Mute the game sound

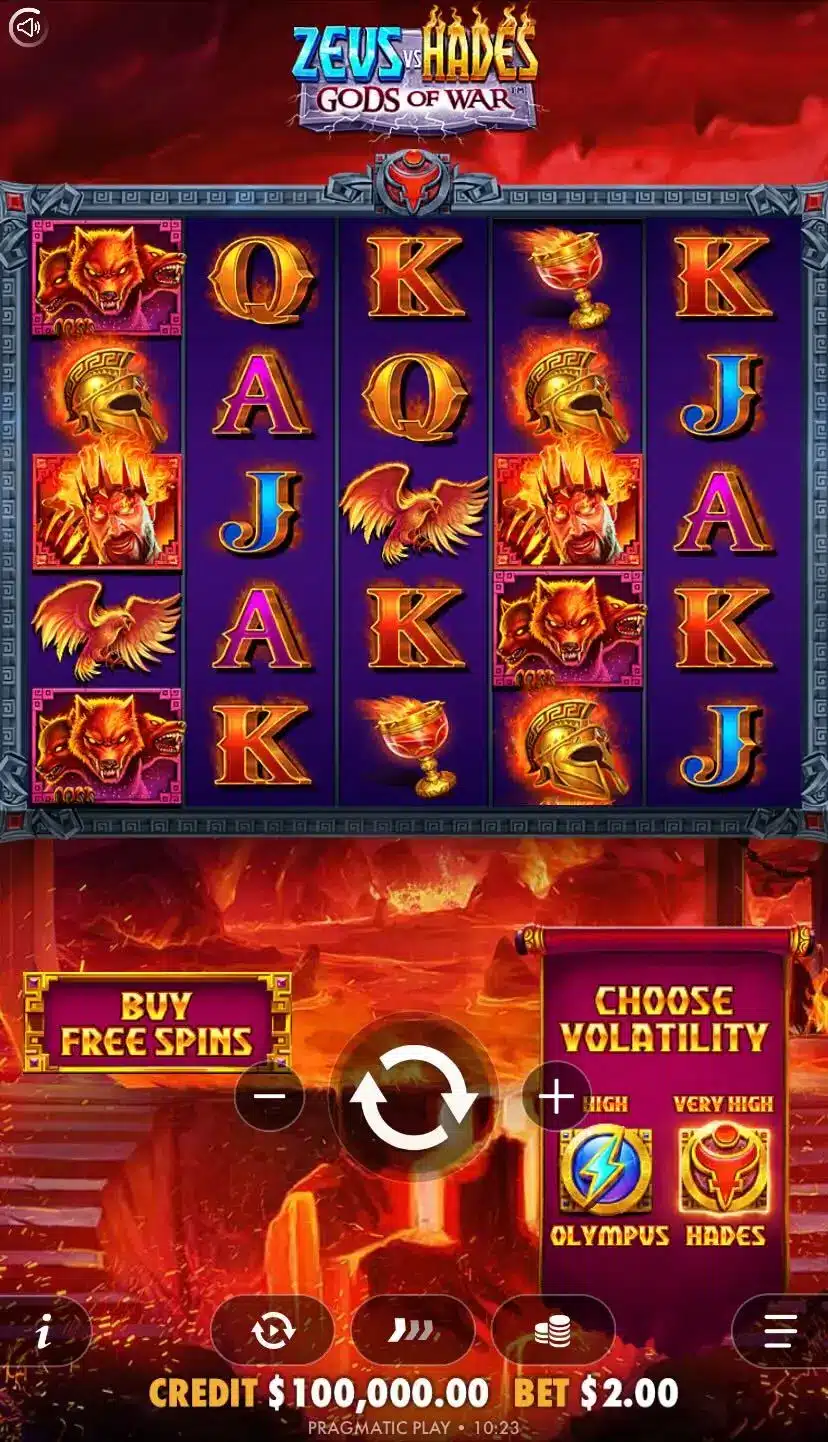pos(29,27)
